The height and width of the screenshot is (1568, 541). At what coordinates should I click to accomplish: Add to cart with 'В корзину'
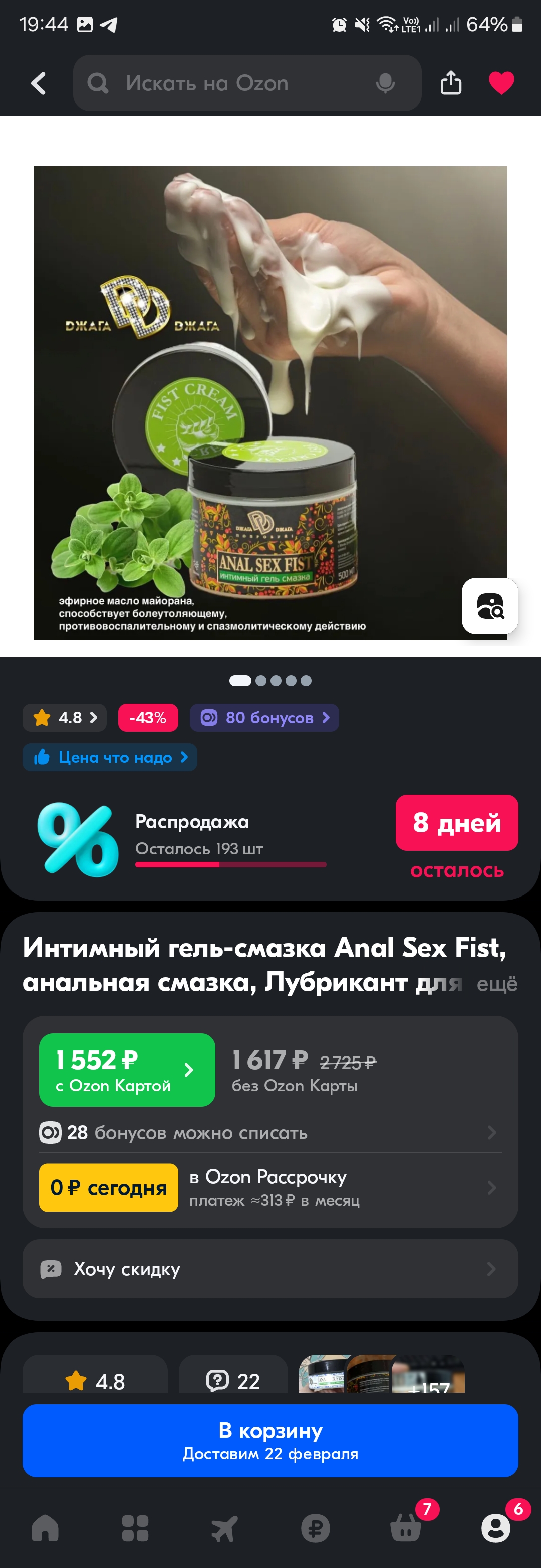click(270, 1440)
